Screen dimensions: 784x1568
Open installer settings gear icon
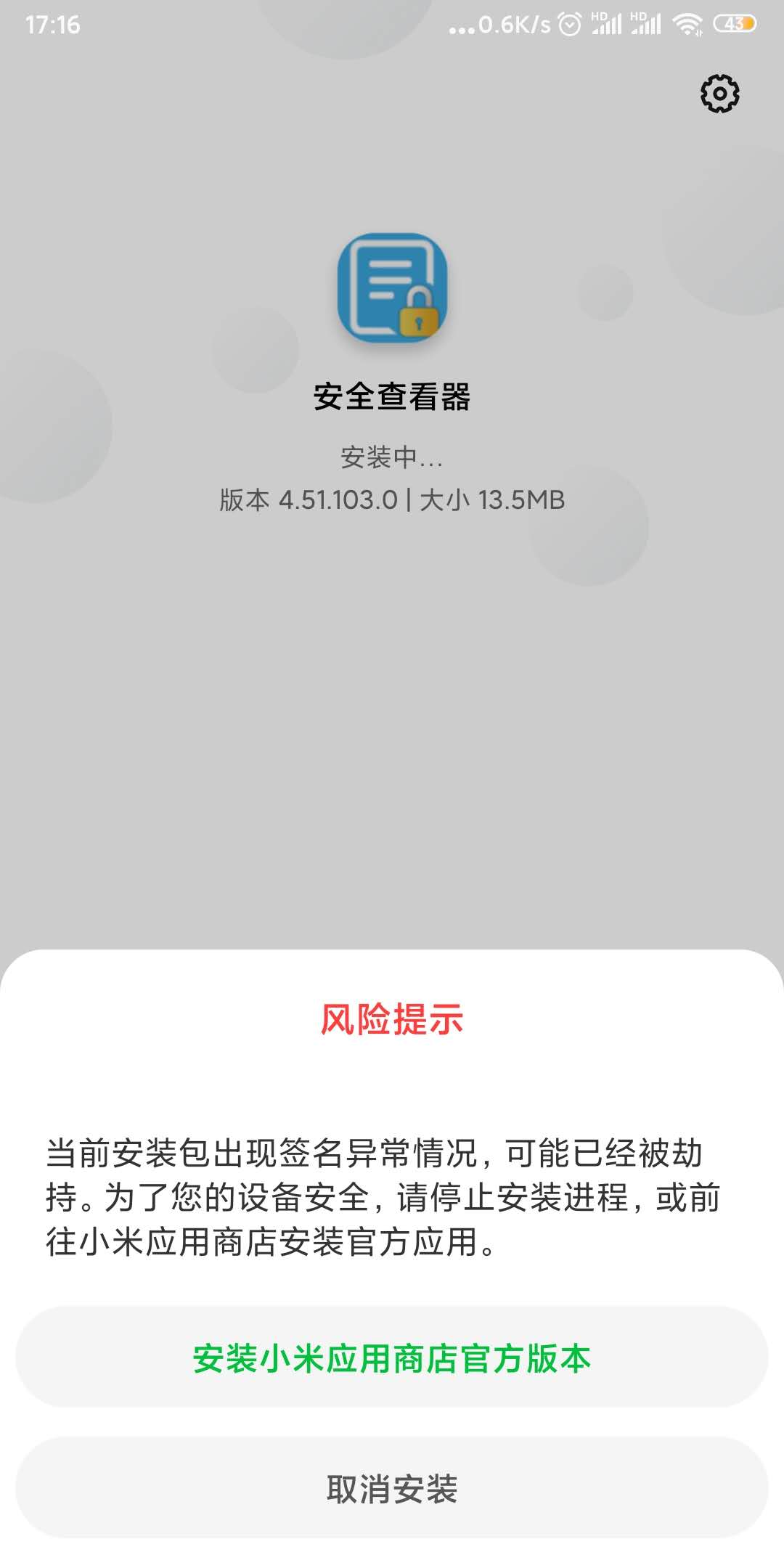pos(719,94)
